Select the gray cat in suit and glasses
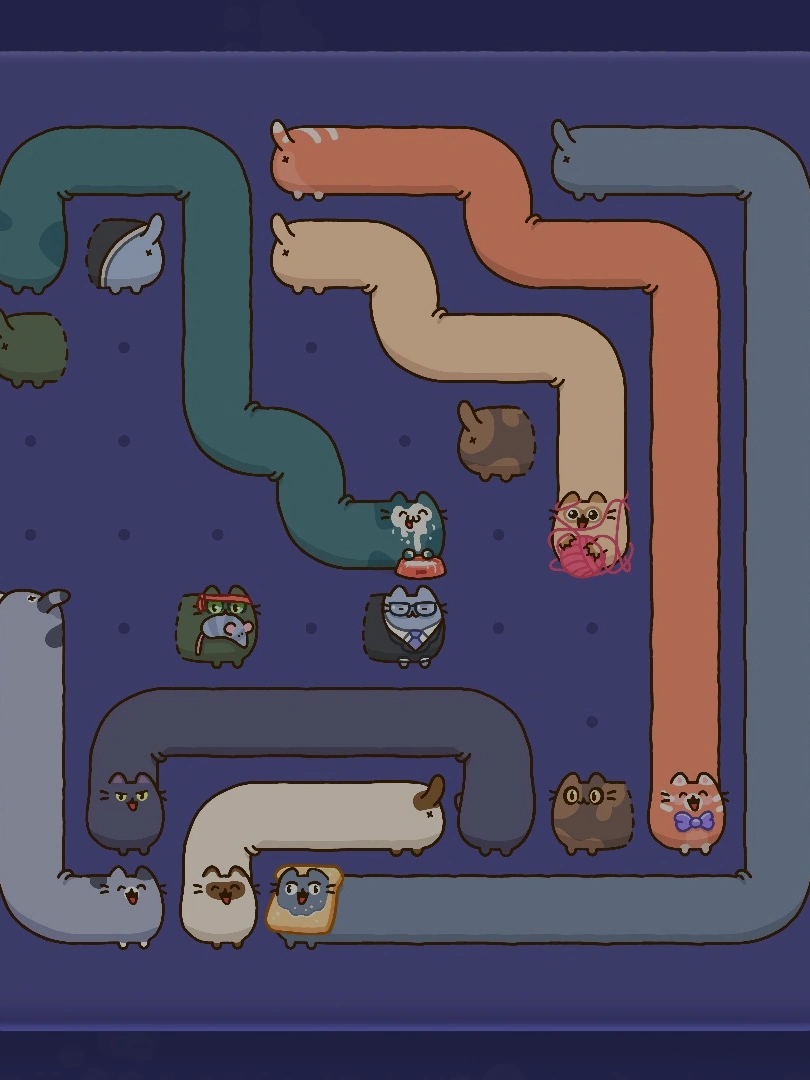The width and height of the screenshot is (810, 1080). tap(408, 623)
